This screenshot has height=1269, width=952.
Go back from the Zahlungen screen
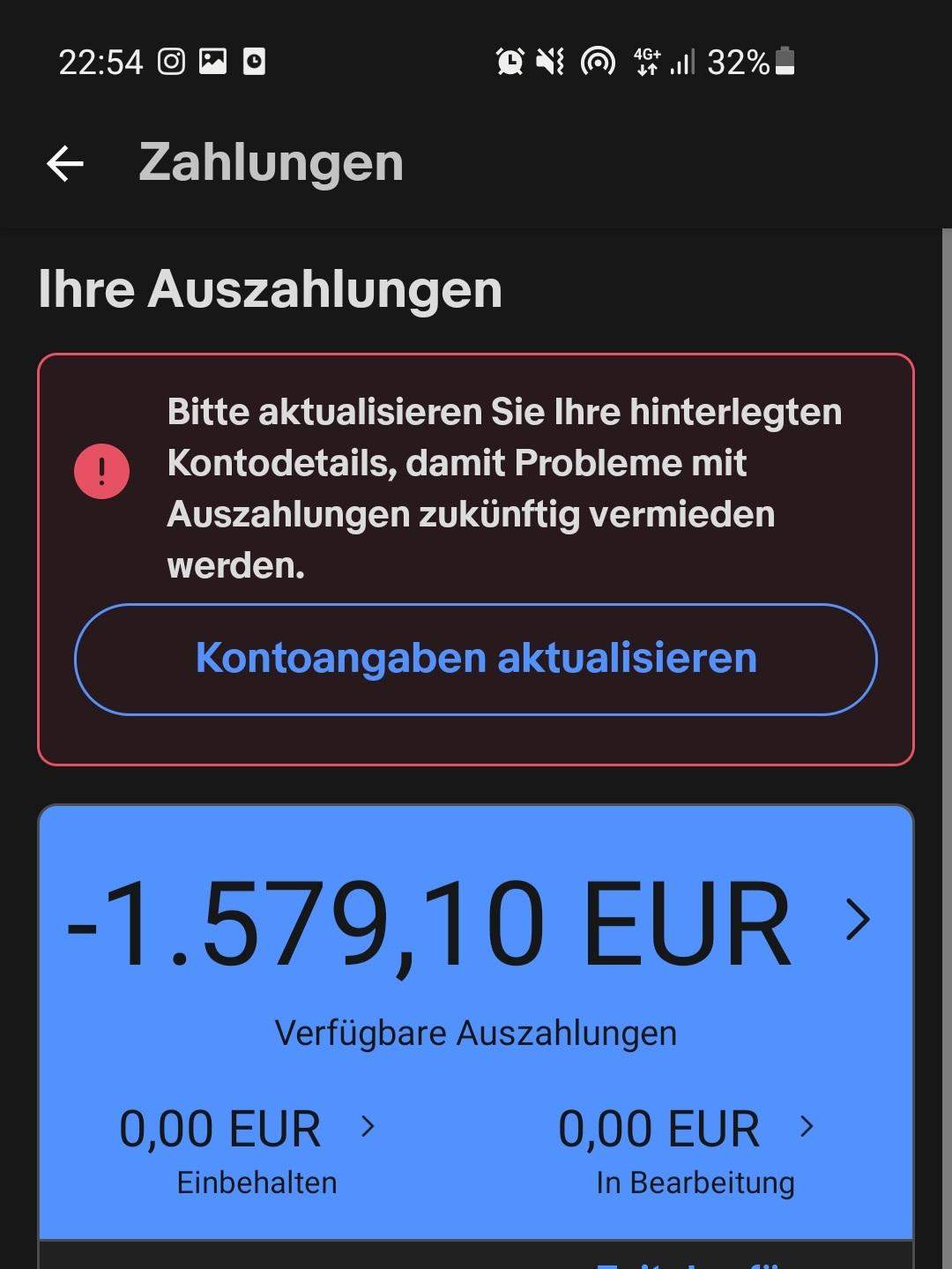click(65, 164)
